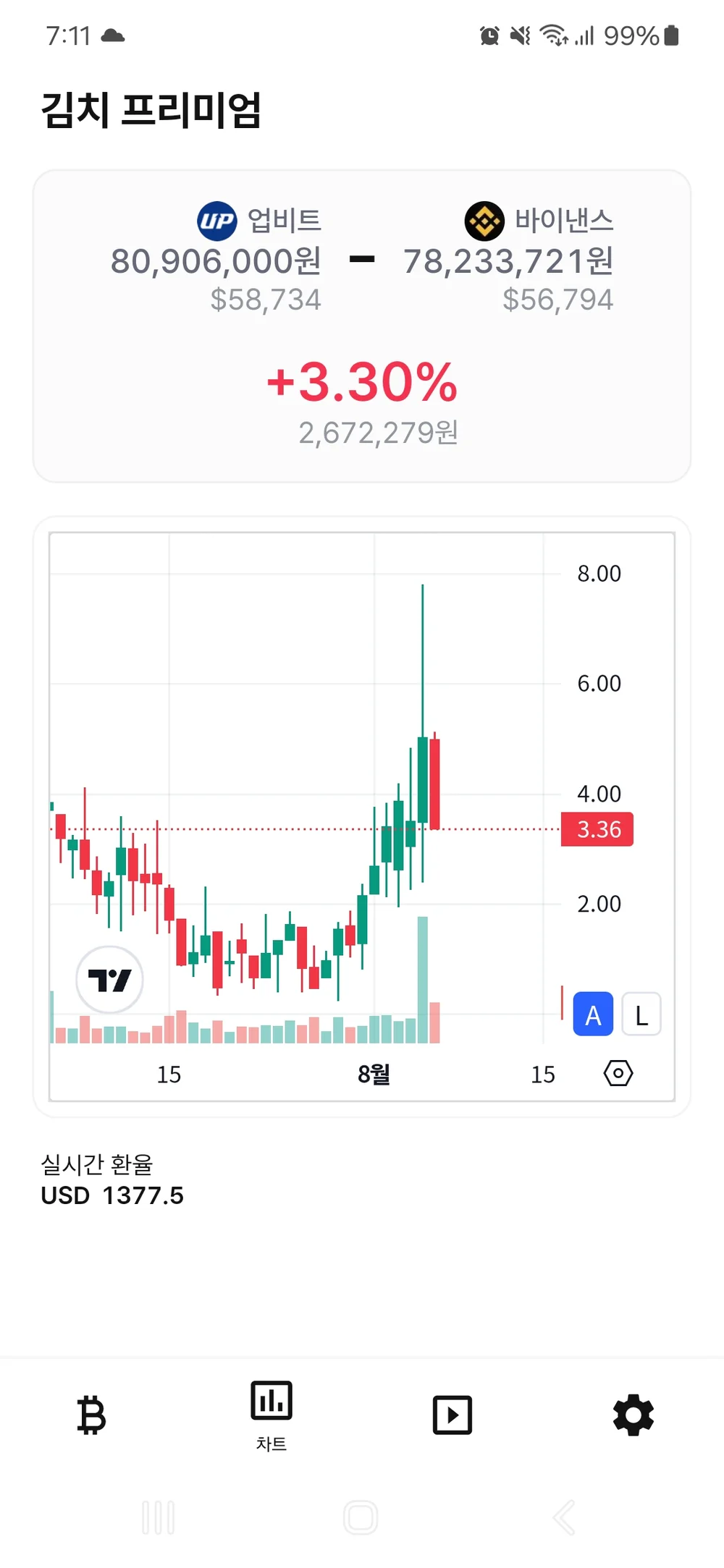This screenshot has height=1568, width=724.
Task: Select the 차트 chart tab
Action: pyautogui.click(x=271, y=1414)
